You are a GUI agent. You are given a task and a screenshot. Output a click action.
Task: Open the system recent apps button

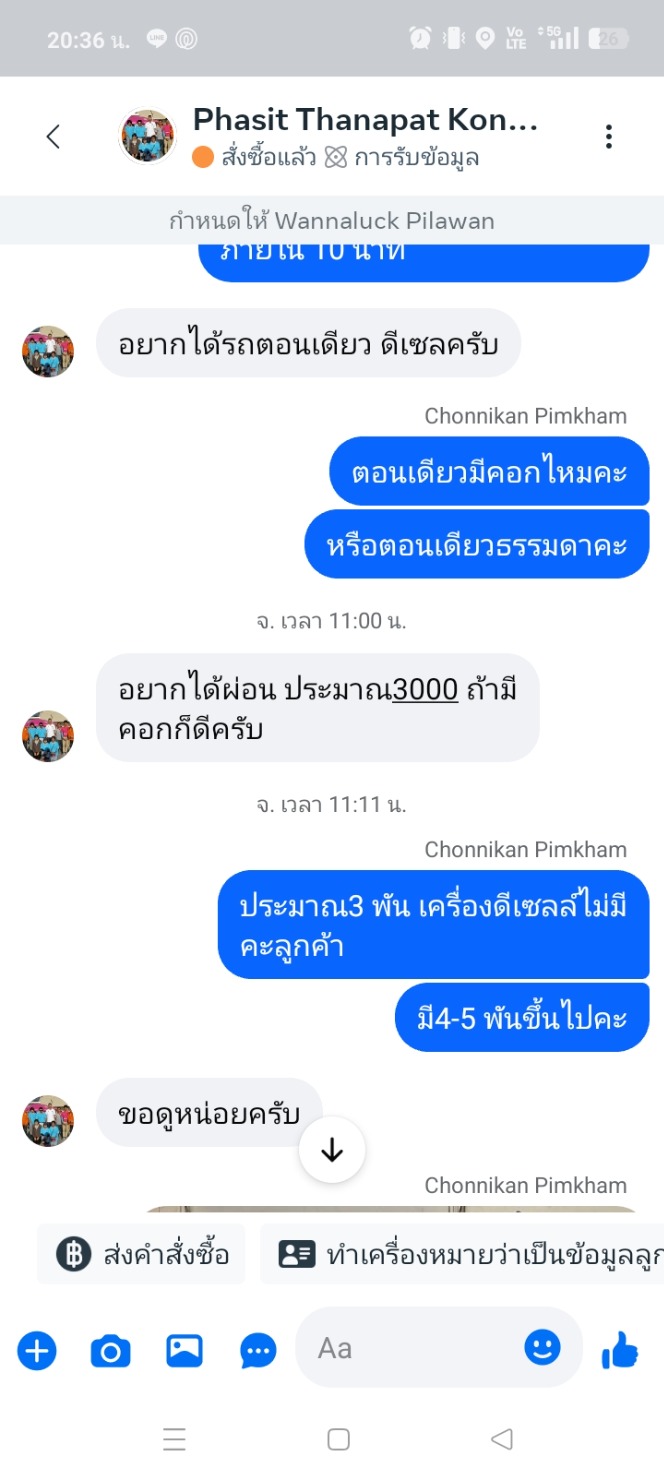pos(175,1439)
